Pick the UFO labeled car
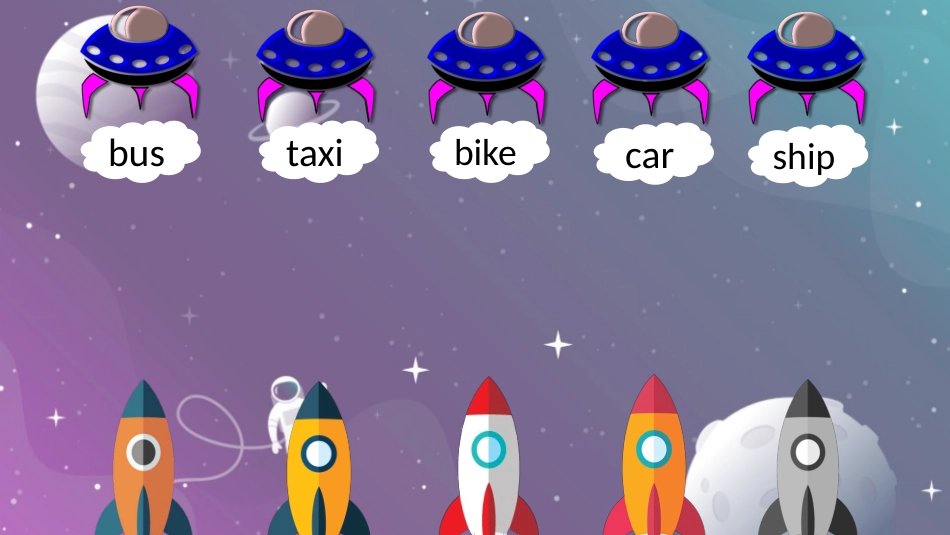Screen dimensions: 950x535 pos(650,58)
